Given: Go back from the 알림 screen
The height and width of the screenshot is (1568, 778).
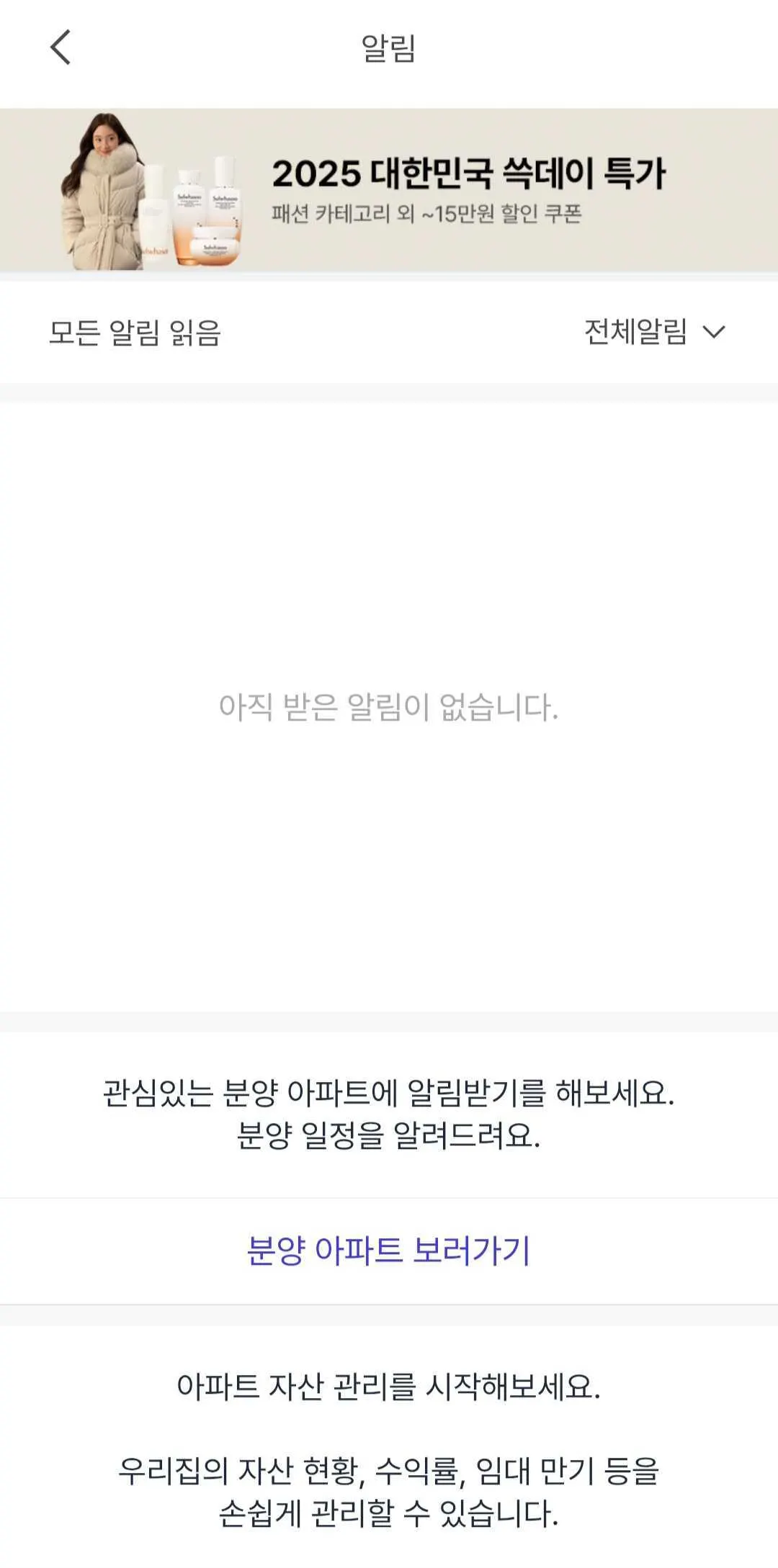Looking at the screenshot, I should point(61,48).
